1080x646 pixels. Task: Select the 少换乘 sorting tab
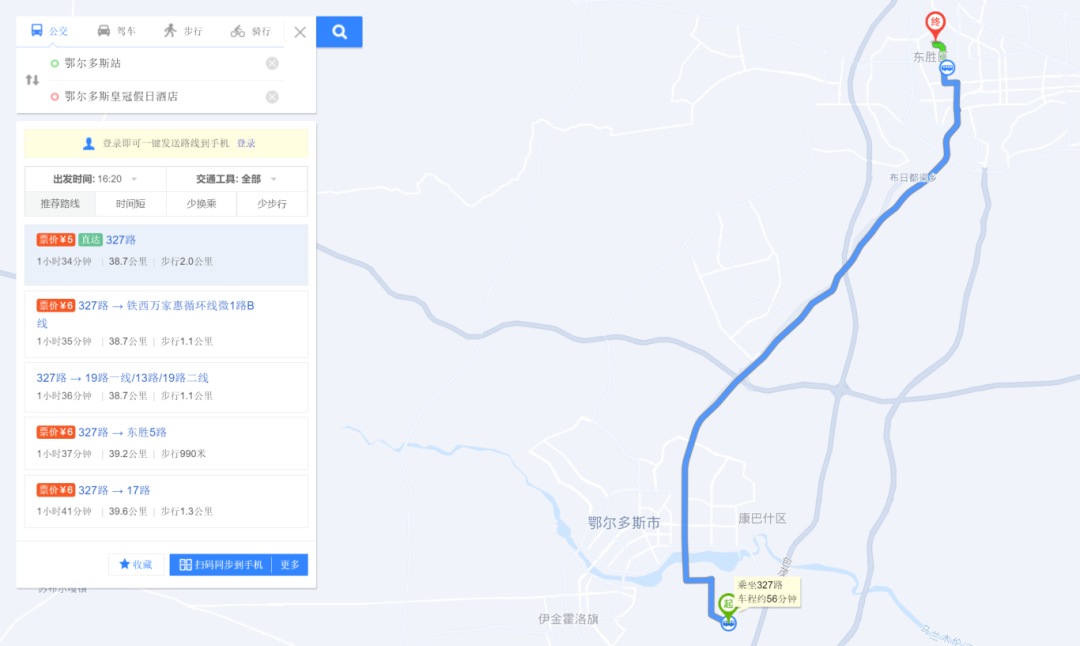click(201, 204)
